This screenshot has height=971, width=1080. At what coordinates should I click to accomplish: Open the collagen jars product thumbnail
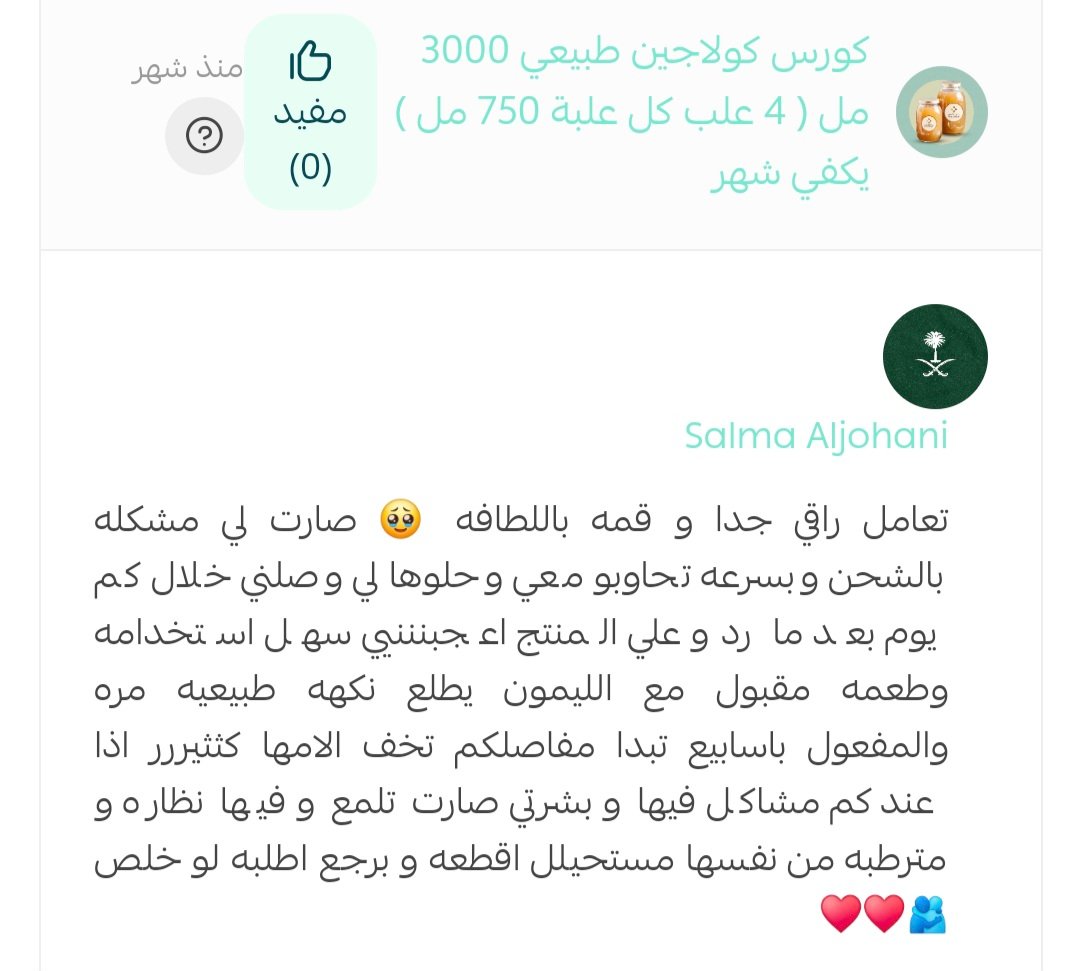(941, 112)
